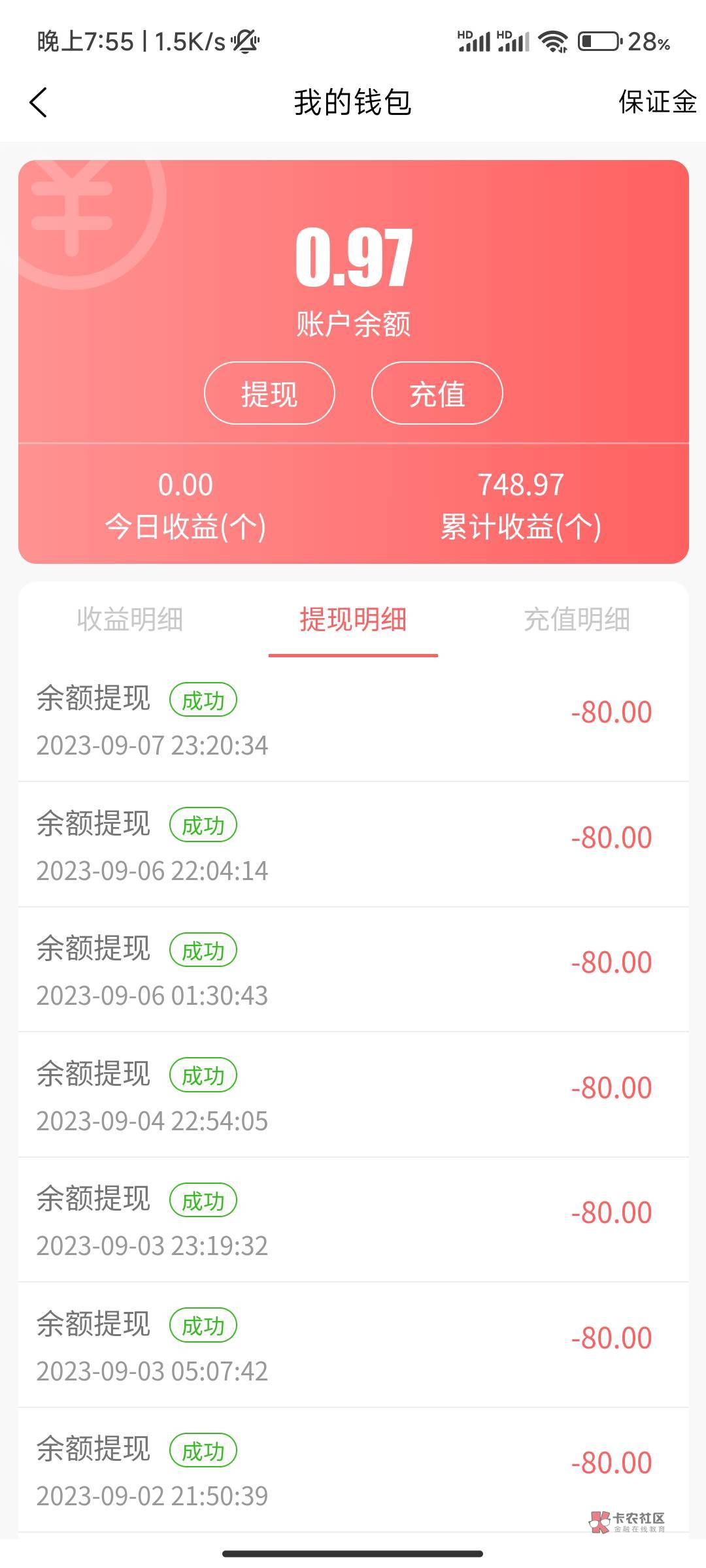Open the 保证金 deposit page
The height and width of the screenshot is (1568, 706).
pos(657,102)
